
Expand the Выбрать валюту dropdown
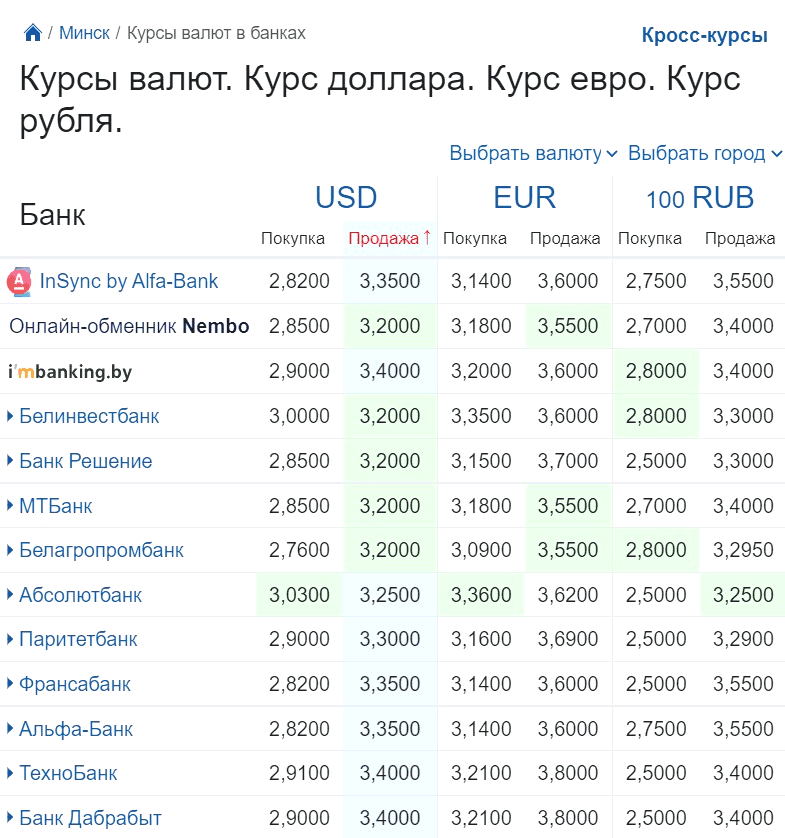tap(533, 154)
